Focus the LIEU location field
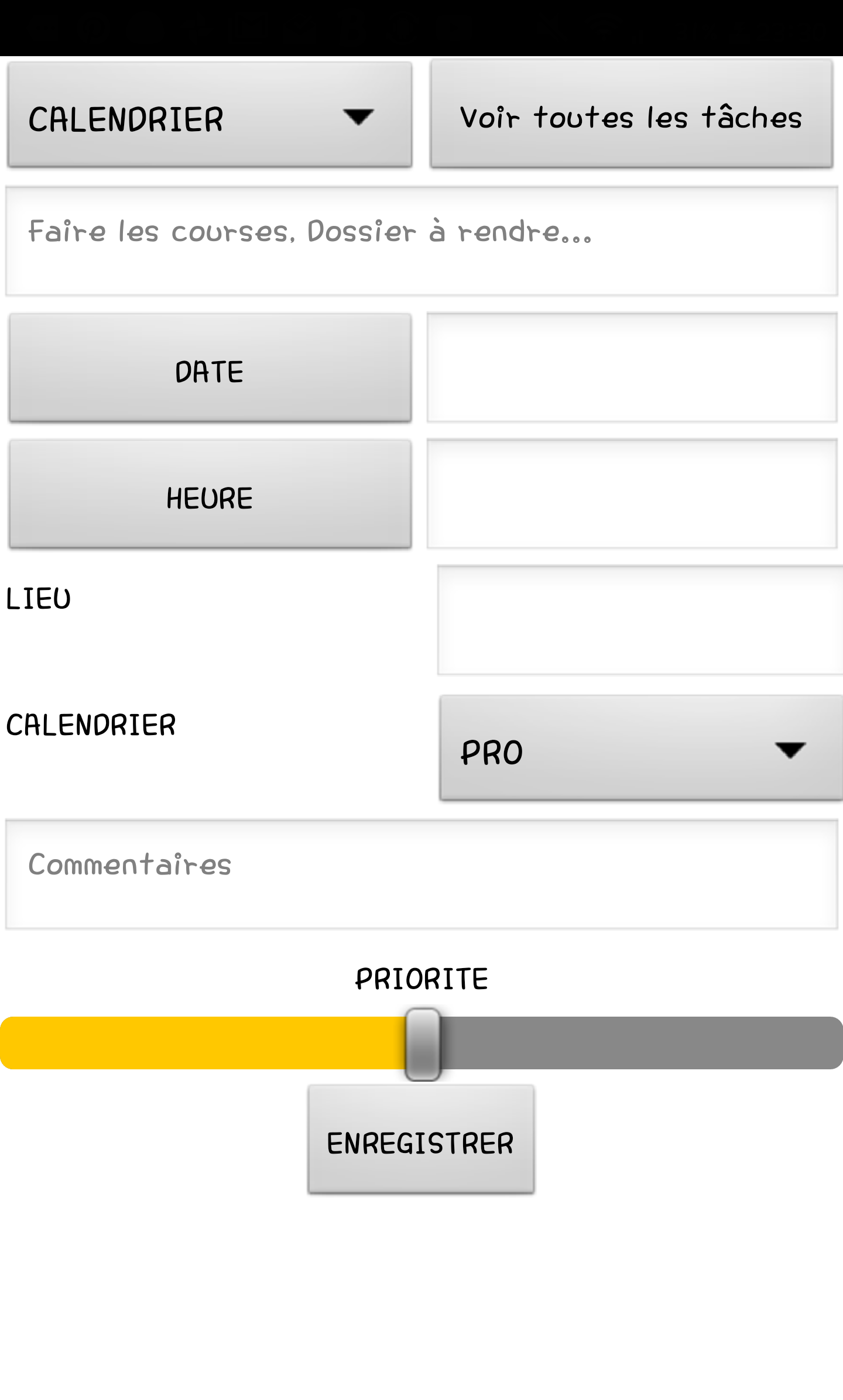Image resolution: width=843 pixels, height=1400 pixels. pyautogui.click(x=640, y=620)
